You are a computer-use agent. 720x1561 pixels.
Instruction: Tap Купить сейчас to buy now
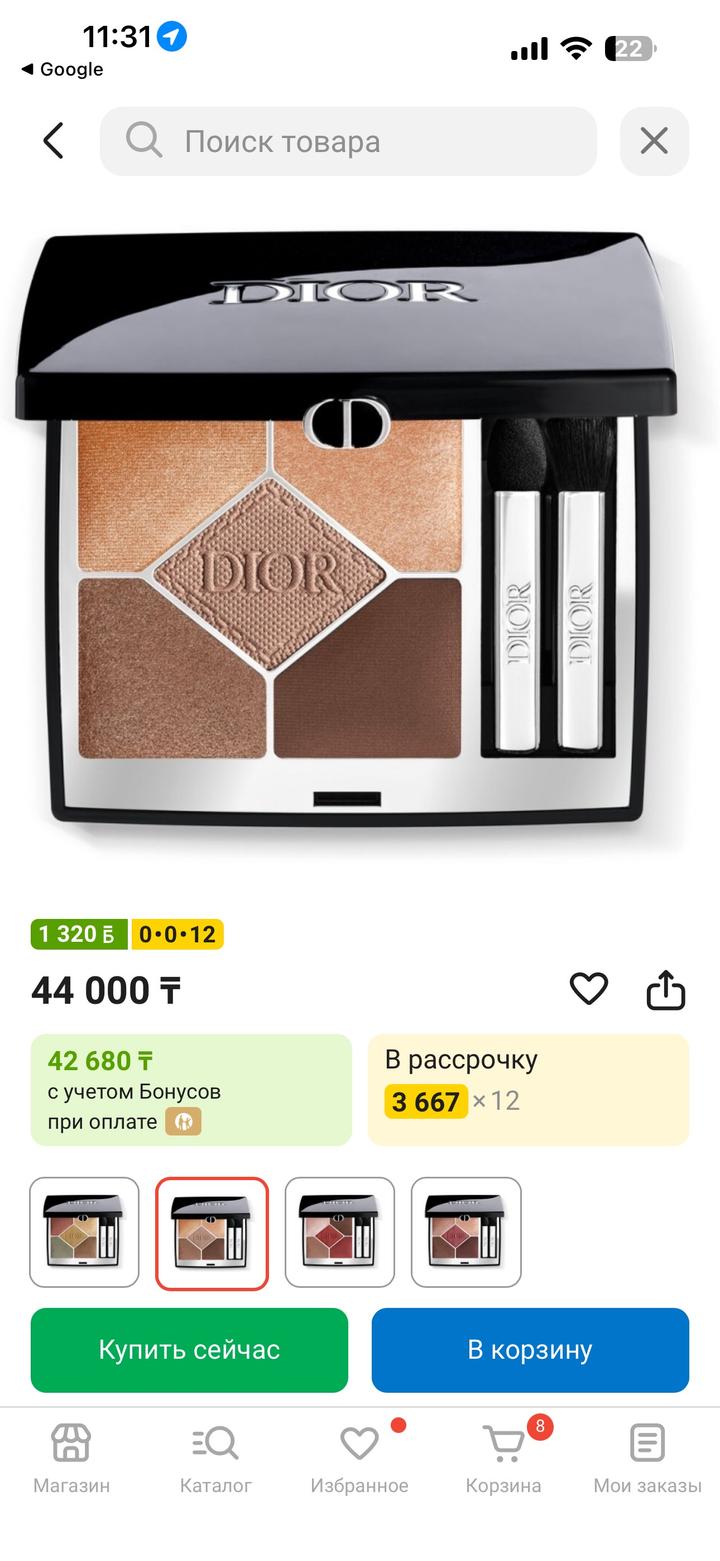[189, 1350]
